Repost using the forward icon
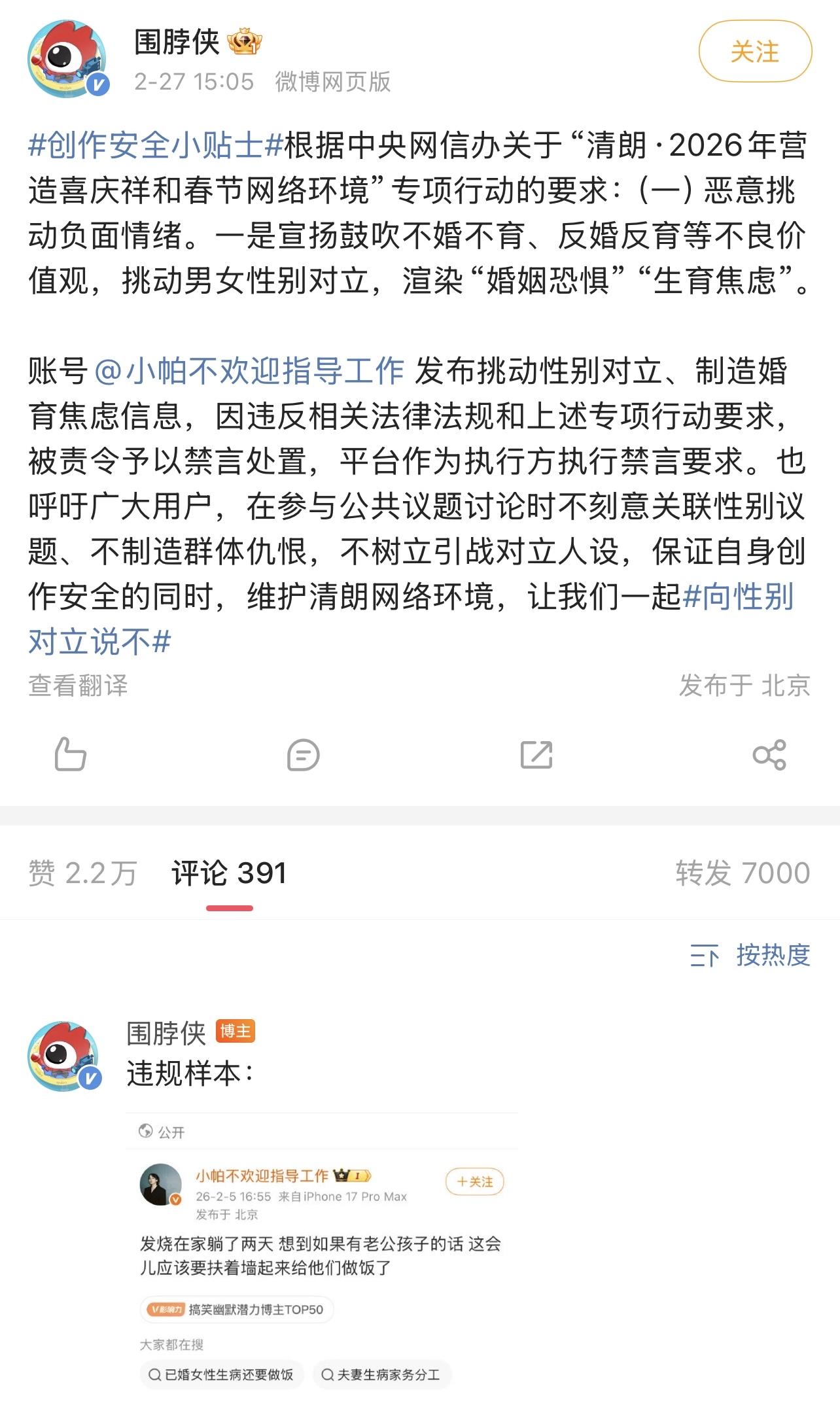The width and height of the screenshot is (840, 1411). click(536, 755)
